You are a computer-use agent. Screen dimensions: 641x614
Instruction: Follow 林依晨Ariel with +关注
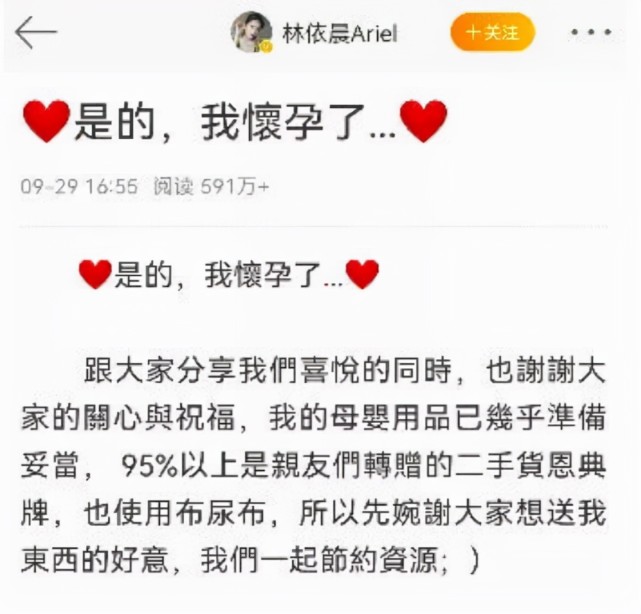click(492, 33)
